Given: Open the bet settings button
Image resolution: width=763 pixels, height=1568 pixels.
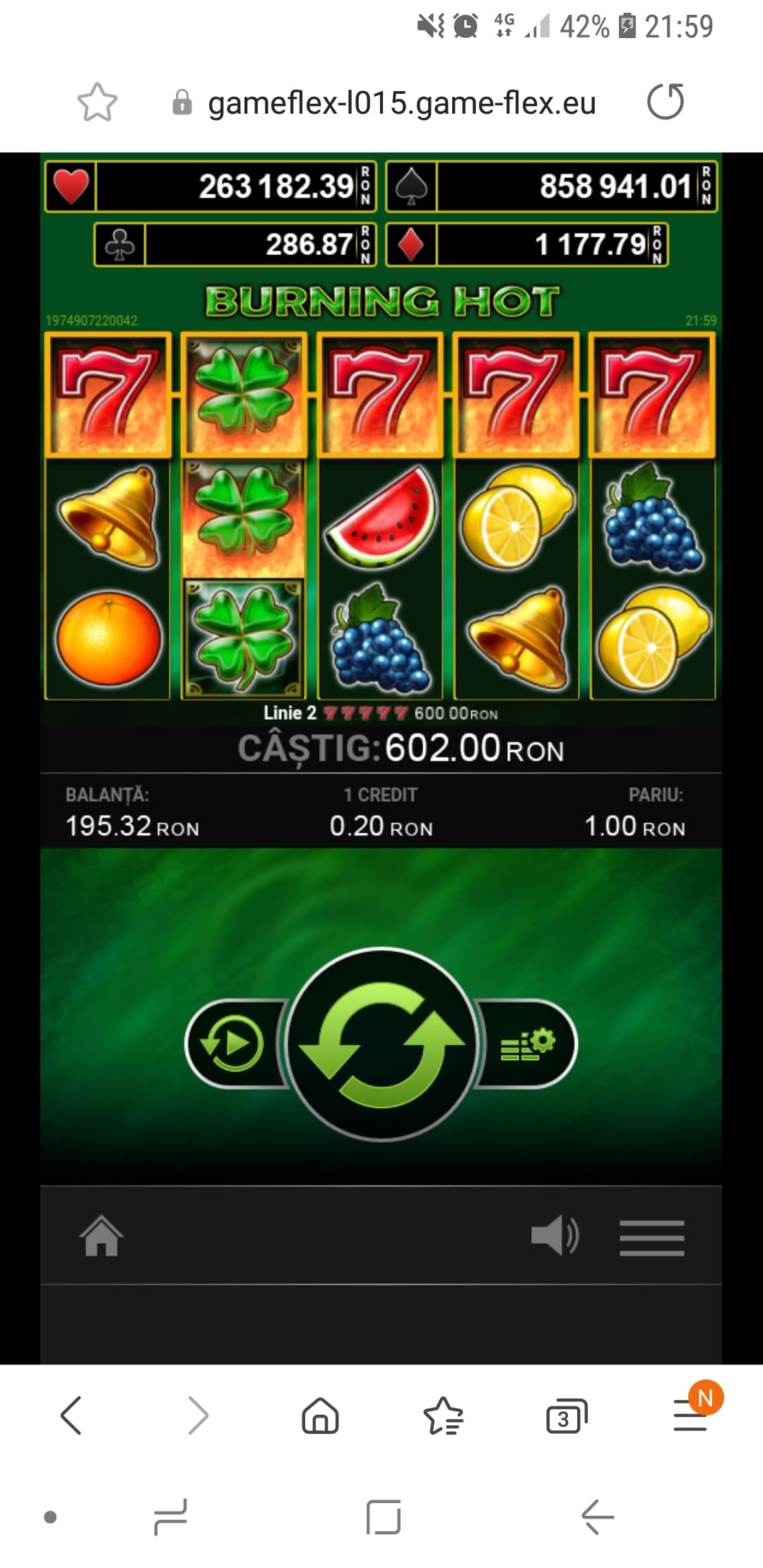Looking at the screenshot, I should 528,1044.
